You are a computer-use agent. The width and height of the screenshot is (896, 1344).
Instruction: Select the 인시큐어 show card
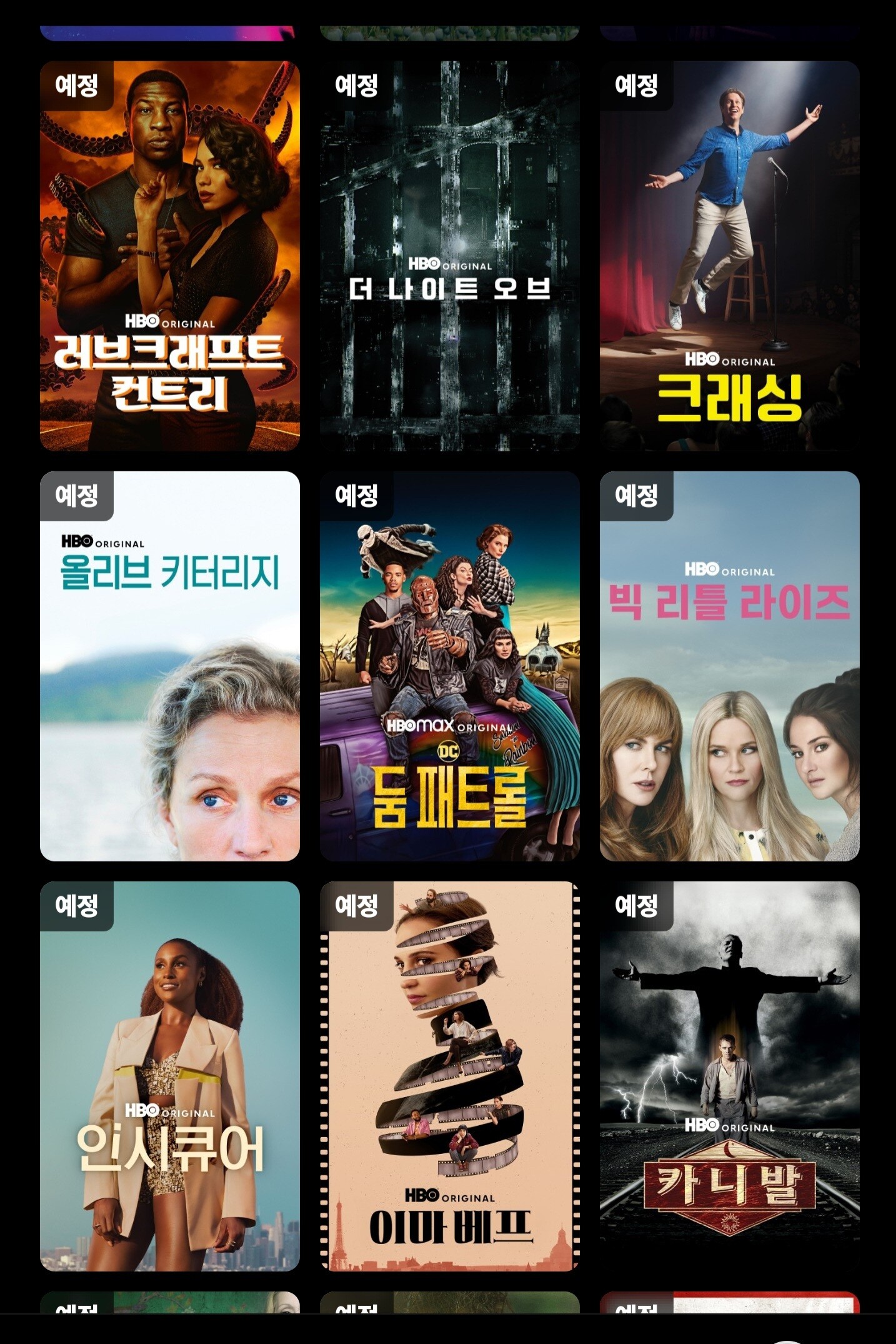170,1076
